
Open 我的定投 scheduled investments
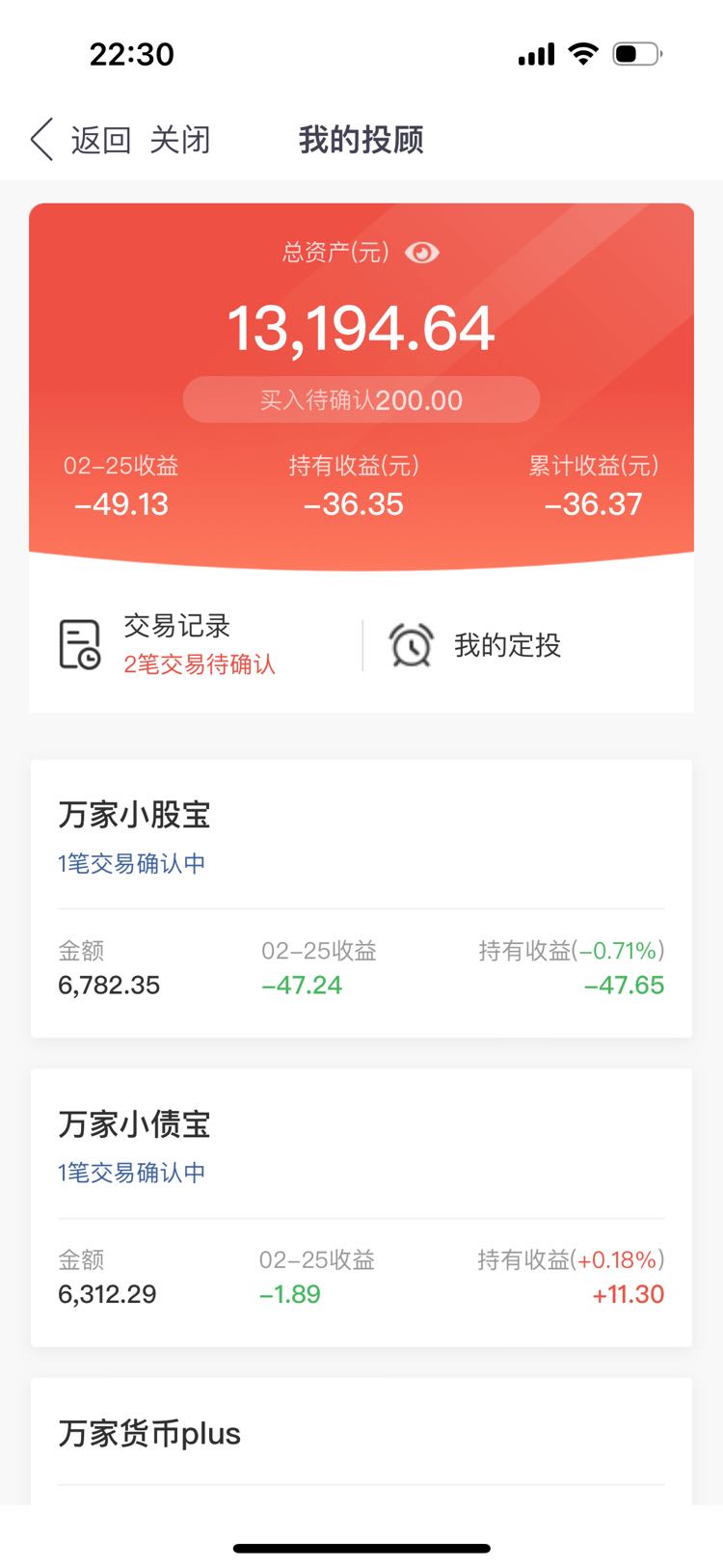tap(528, 644)
